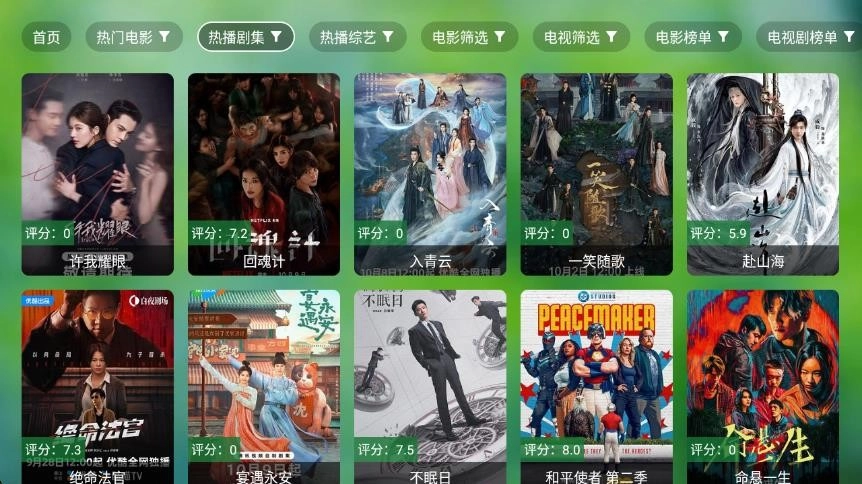Open the 回魂计 poster card
This screenshot has height=484, width=862.
264,174
